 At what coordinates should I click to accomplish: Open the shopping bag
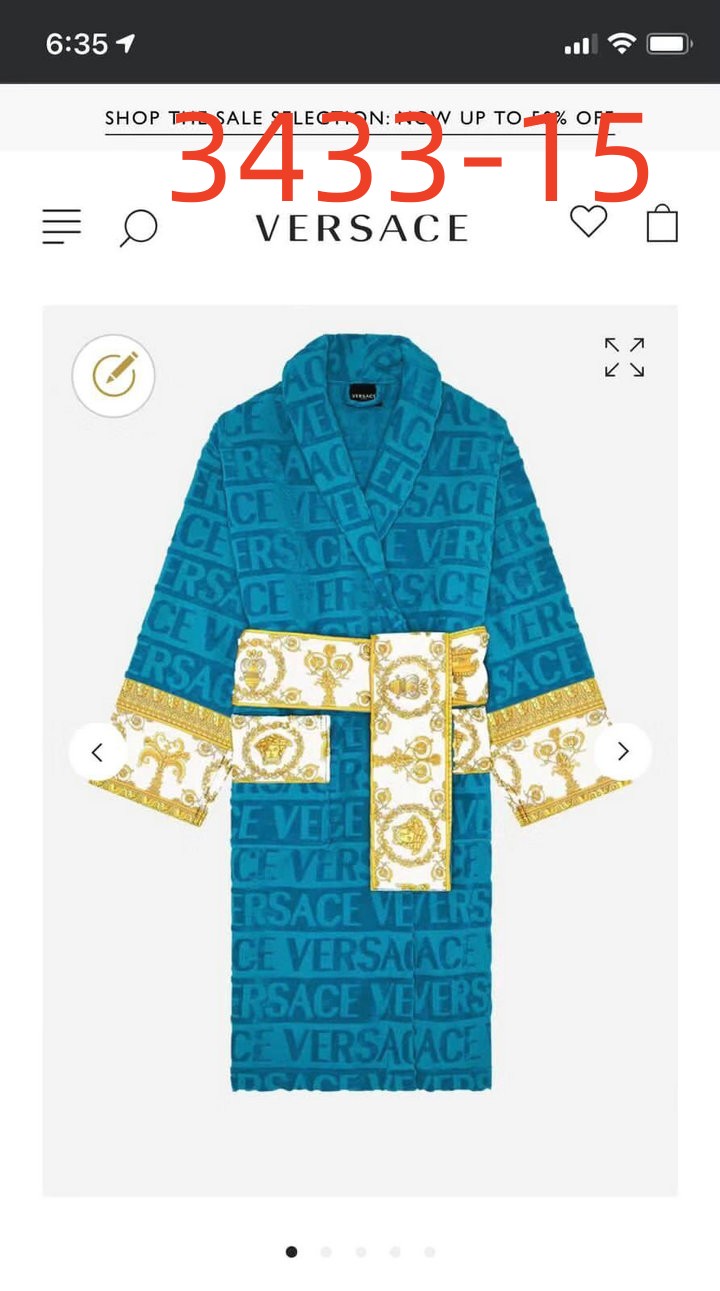[662, 224]
